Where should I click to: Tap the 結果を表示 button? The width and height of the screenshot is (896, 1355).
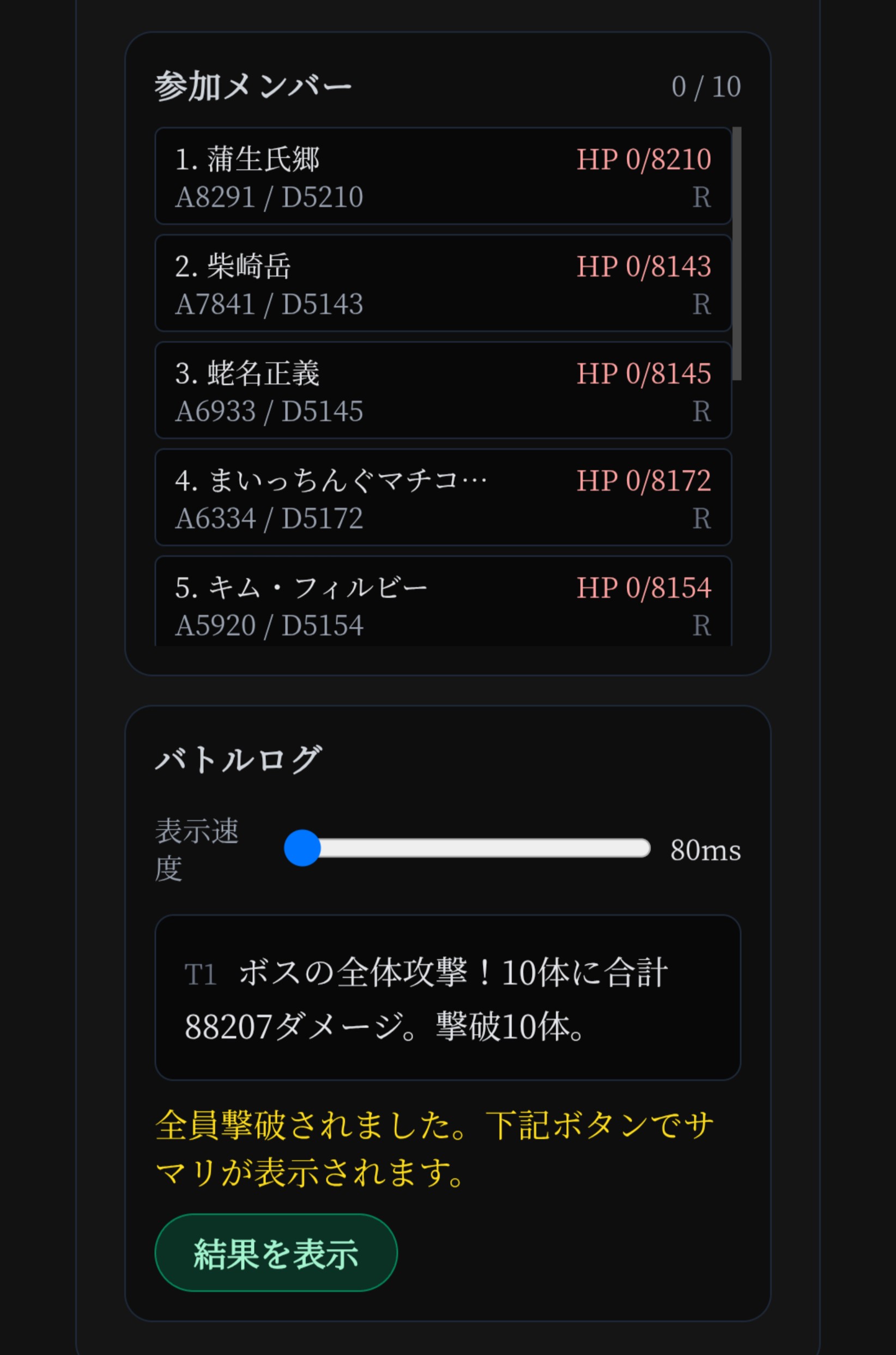coord(276,1253)
